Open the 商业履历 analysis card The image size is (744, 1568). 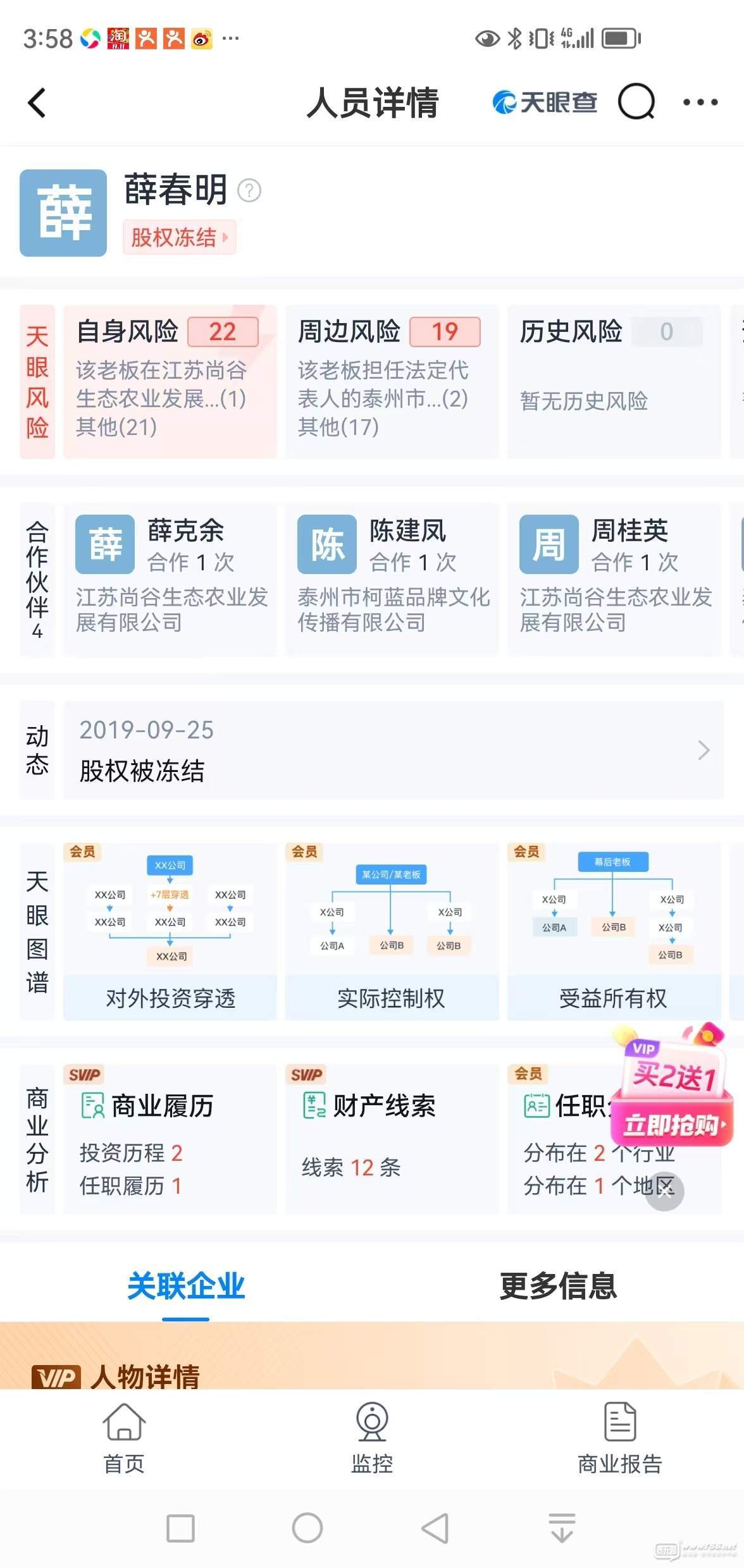170,1139
